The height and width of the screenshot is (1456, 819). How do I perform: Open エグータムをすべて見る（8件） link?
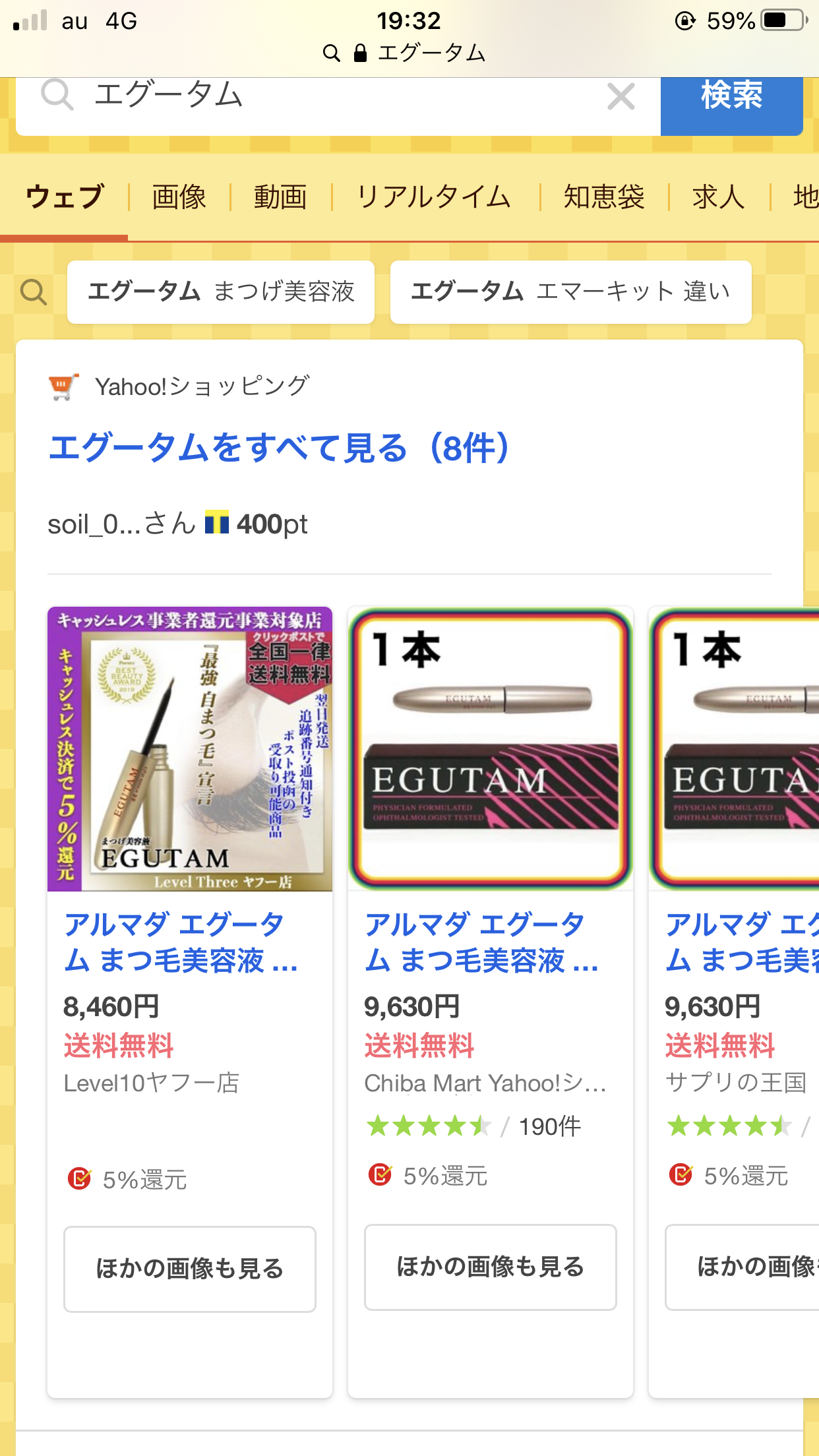tap(279, 448)
